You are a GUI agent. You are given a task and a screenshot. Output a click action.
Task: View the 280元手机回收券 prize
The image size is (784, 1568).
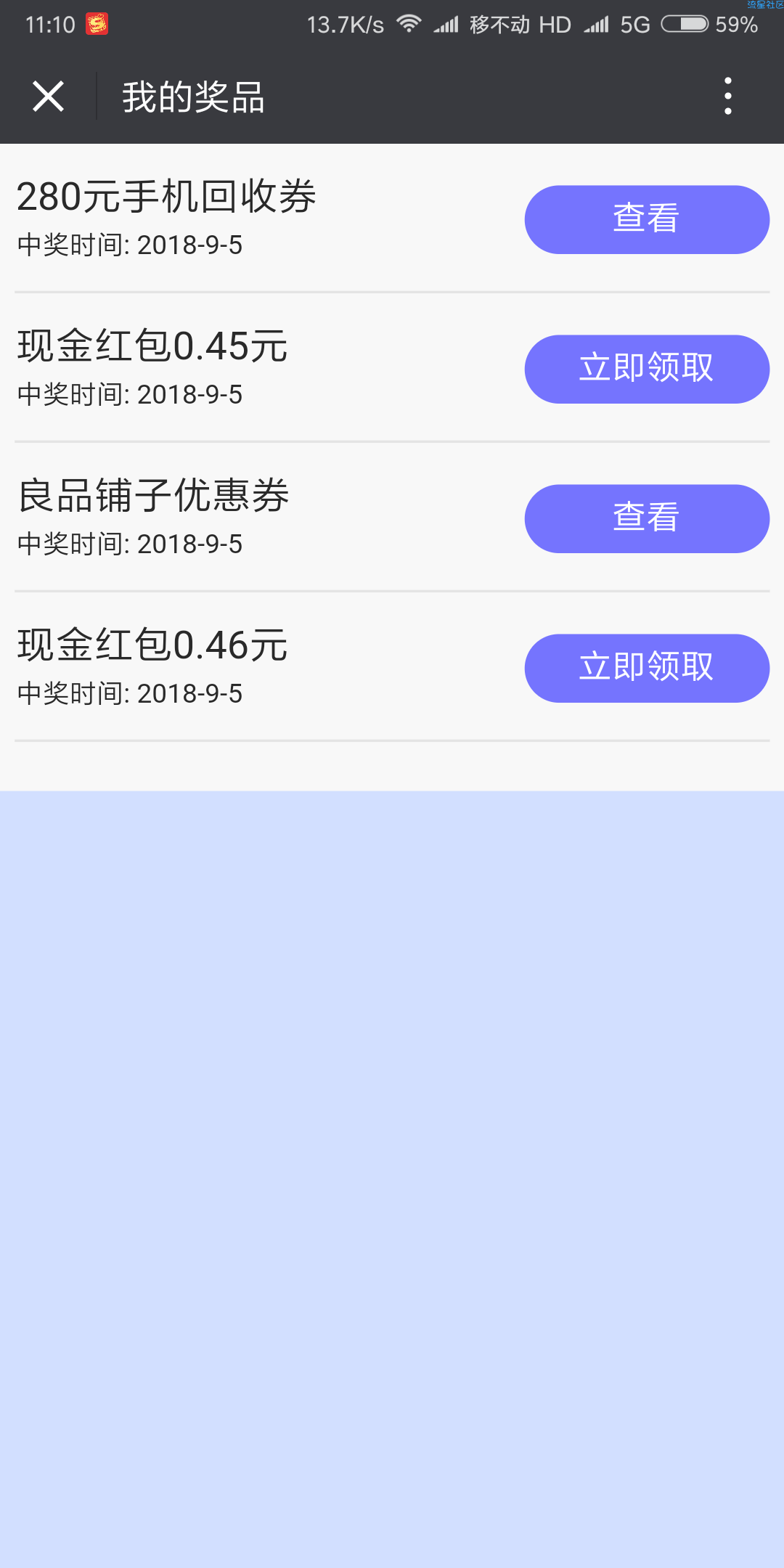click(647, 219)
